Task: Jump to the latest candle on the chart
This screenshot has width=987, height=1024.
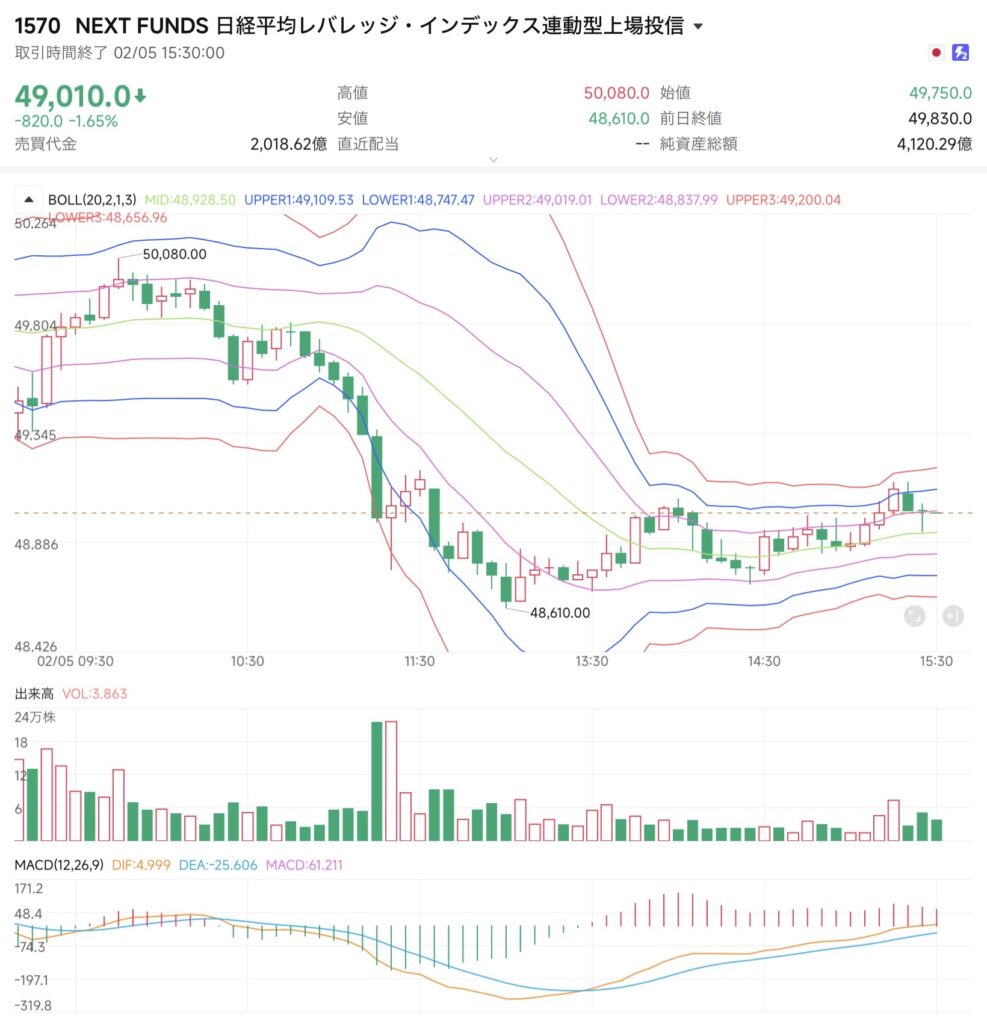Action: tap(953, 616)
